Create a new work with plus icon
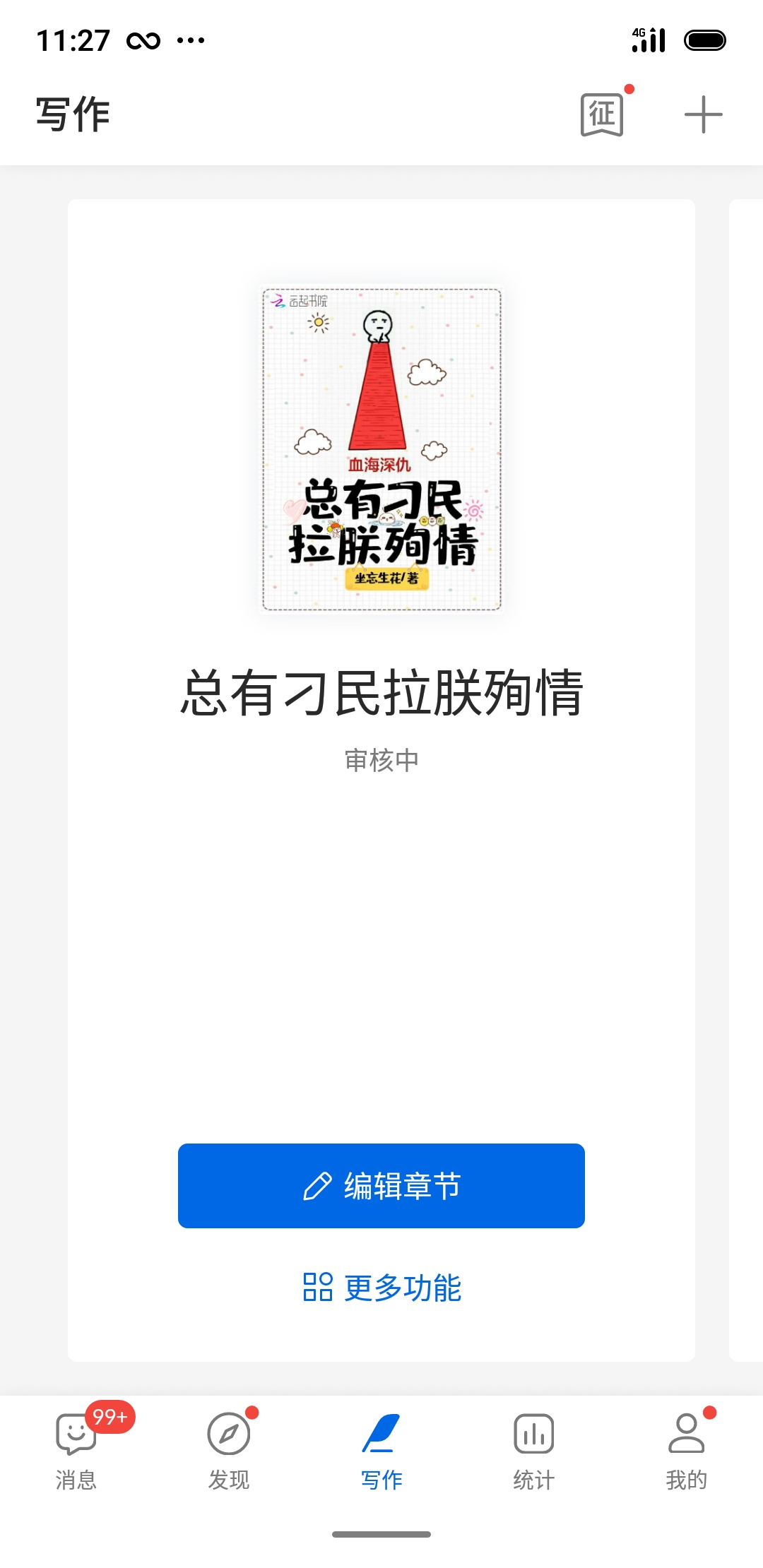Viewport: 763px width, 1568px height. coord(704,114)
